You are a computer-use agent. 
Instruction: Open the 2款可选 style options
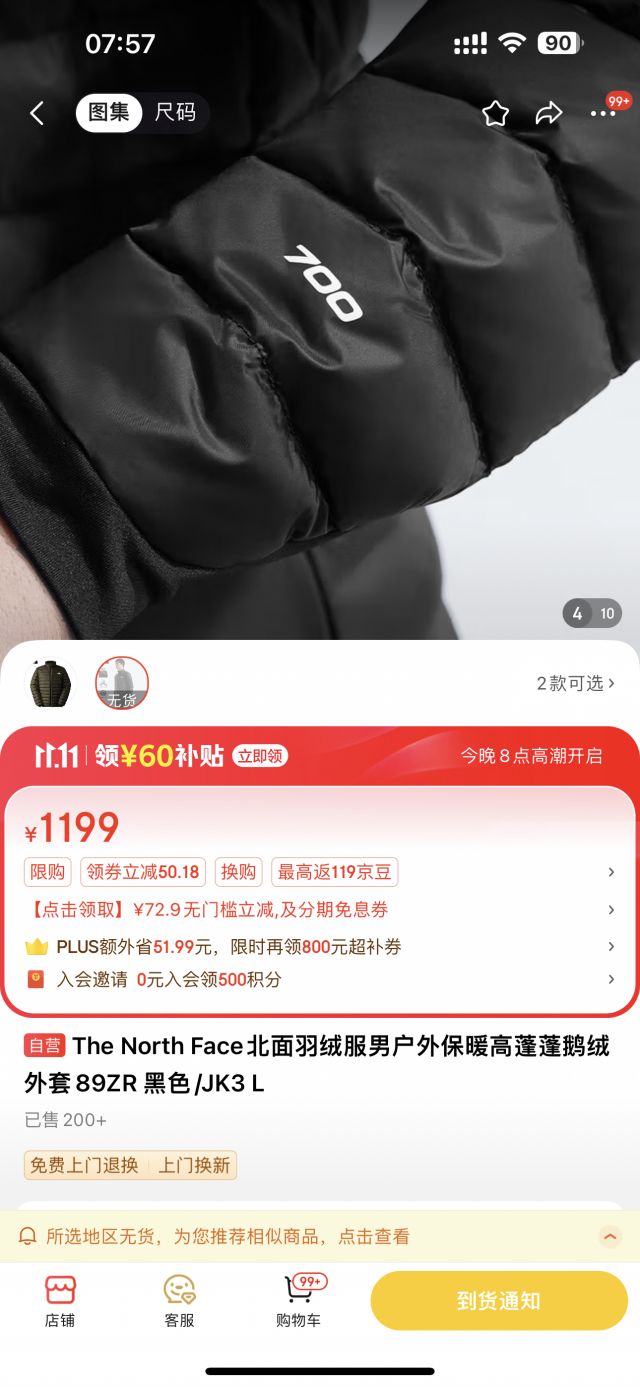575,684
